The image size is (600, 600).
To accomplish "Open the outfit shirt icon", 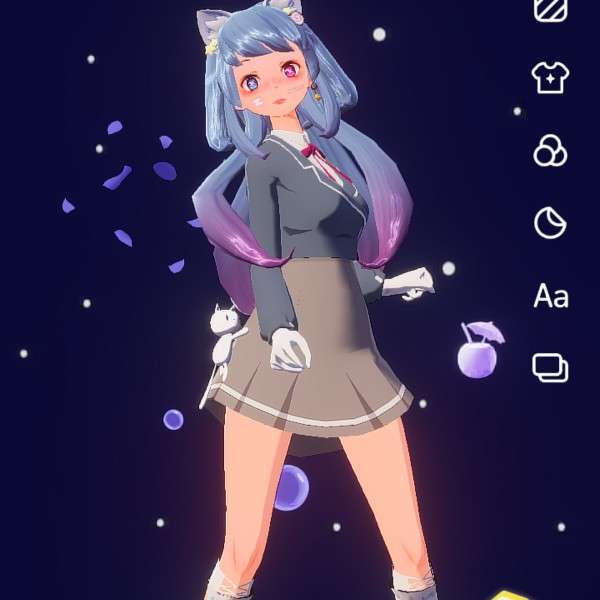I will tap(551, 77).
